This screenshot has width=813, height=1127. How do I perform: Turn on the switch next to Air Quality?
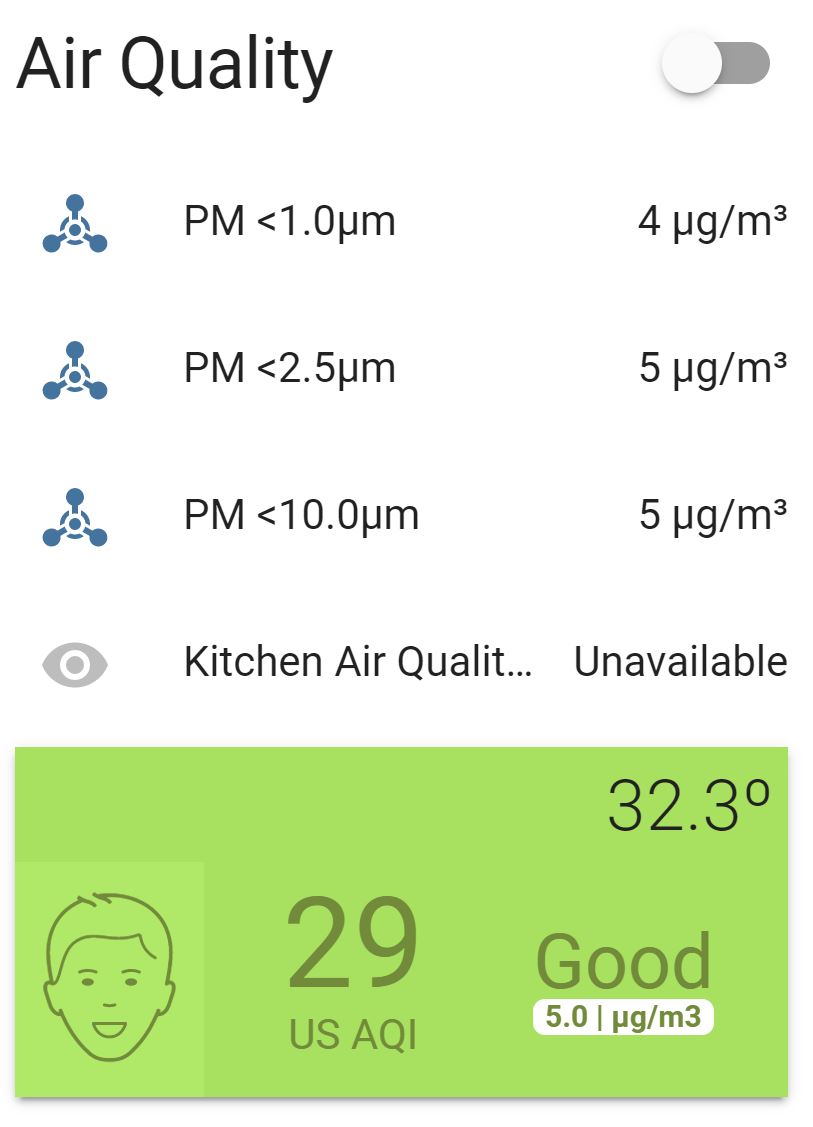(713, 64)
